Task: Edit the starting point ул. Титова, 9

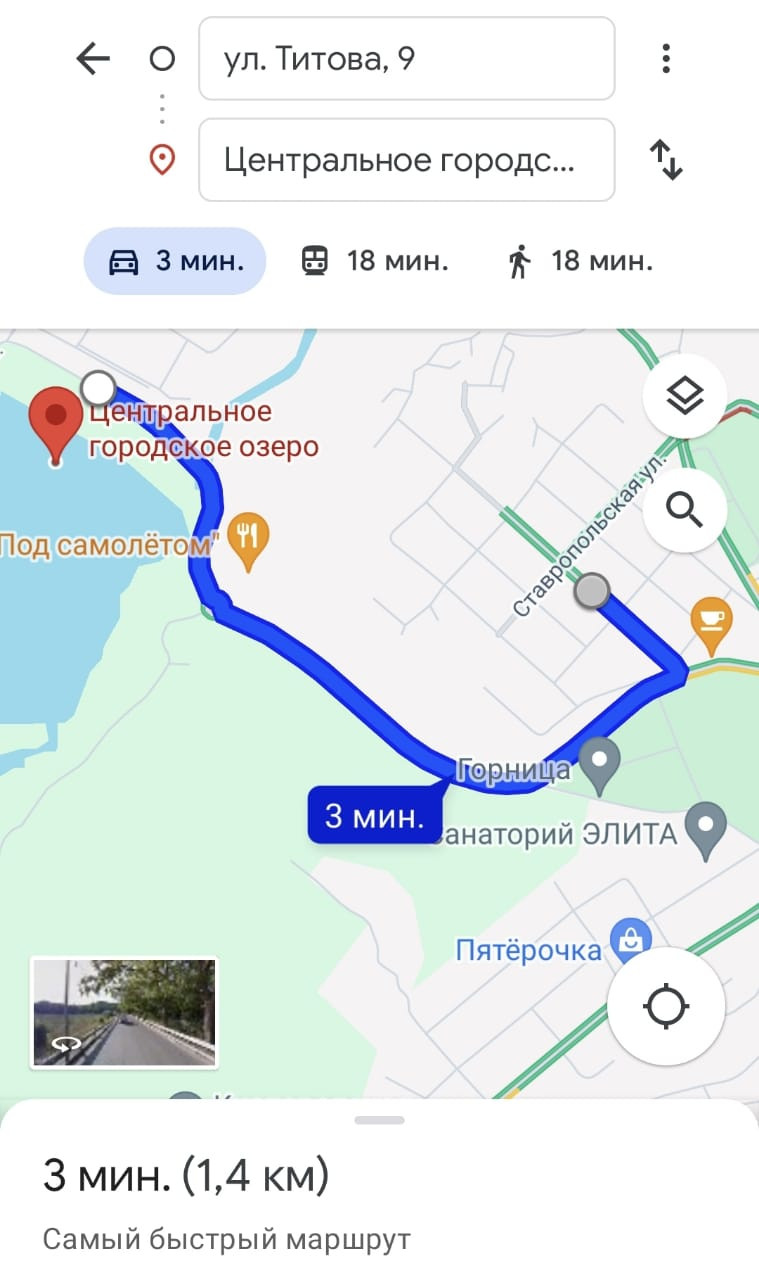Action: point(406,60)
